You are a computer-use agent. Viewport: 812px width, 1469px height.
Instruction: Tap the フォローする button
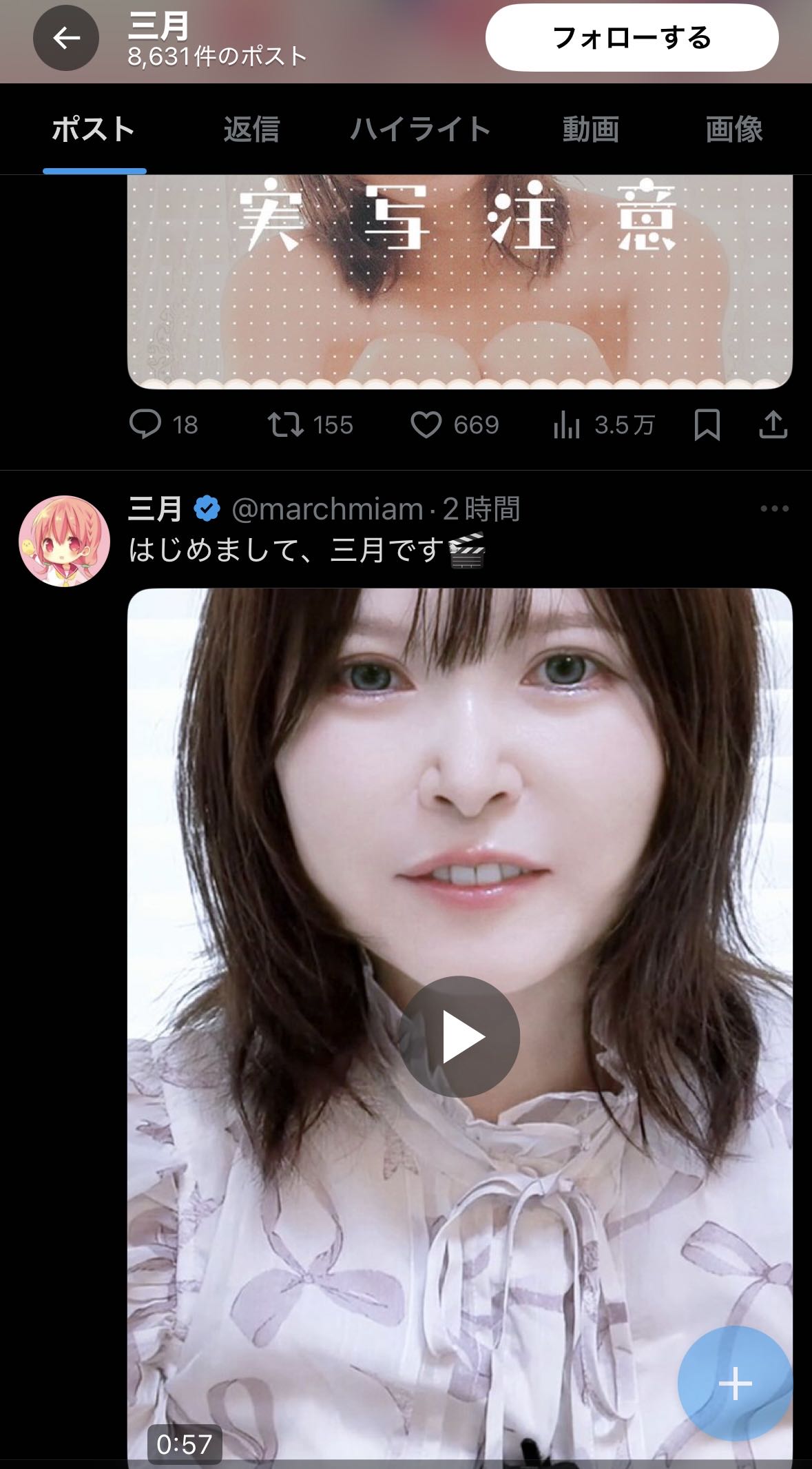click(632, 38)
